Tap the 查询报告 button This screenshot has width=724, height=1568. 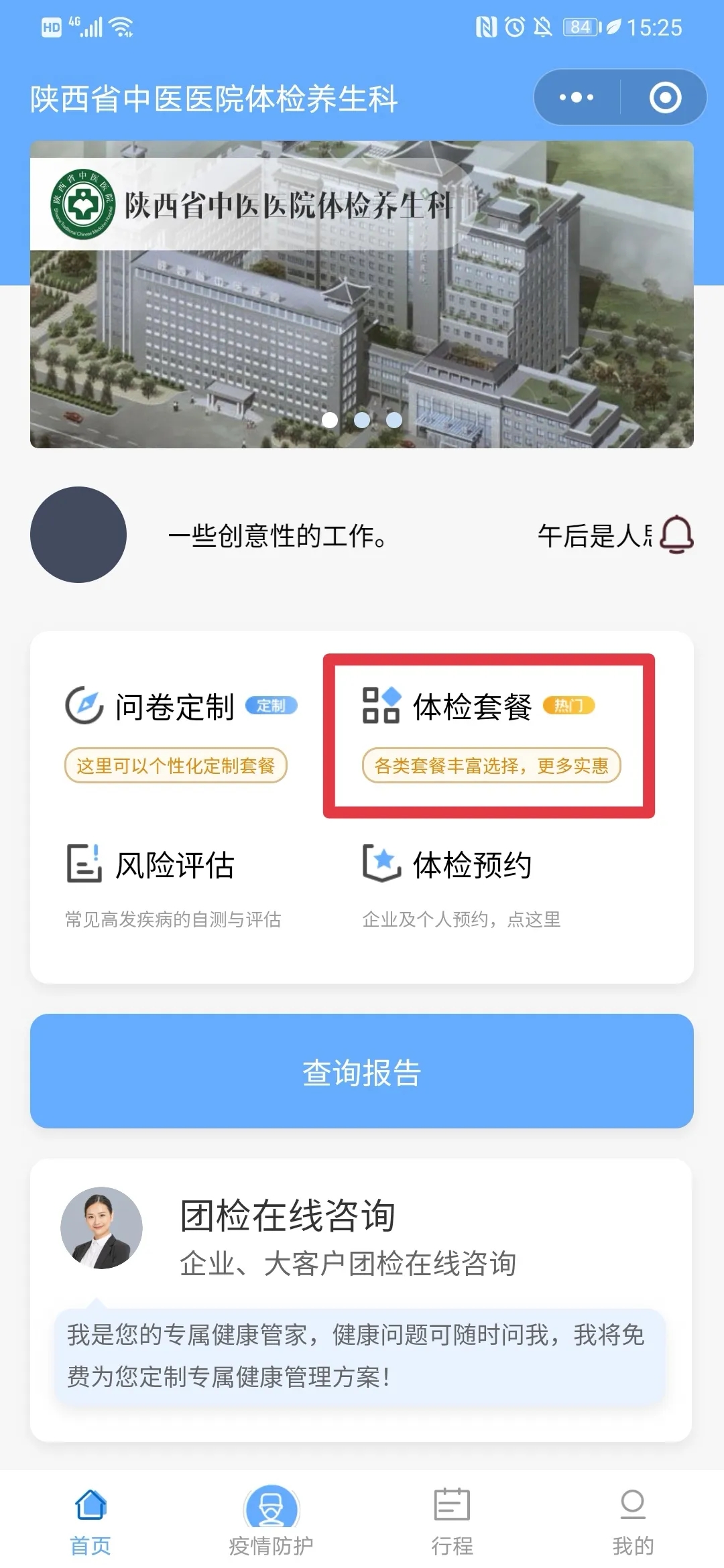click(362, 1071)
